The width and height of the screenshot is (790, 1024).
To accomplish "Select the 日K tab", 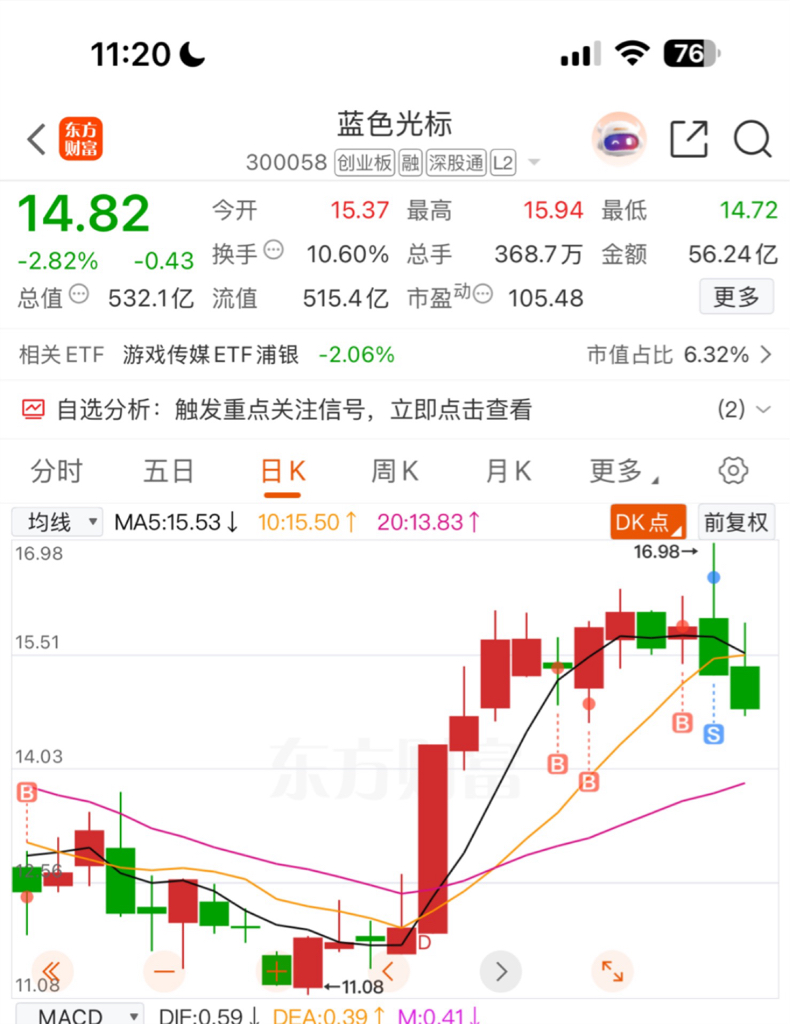I will [x=282, y=471].
